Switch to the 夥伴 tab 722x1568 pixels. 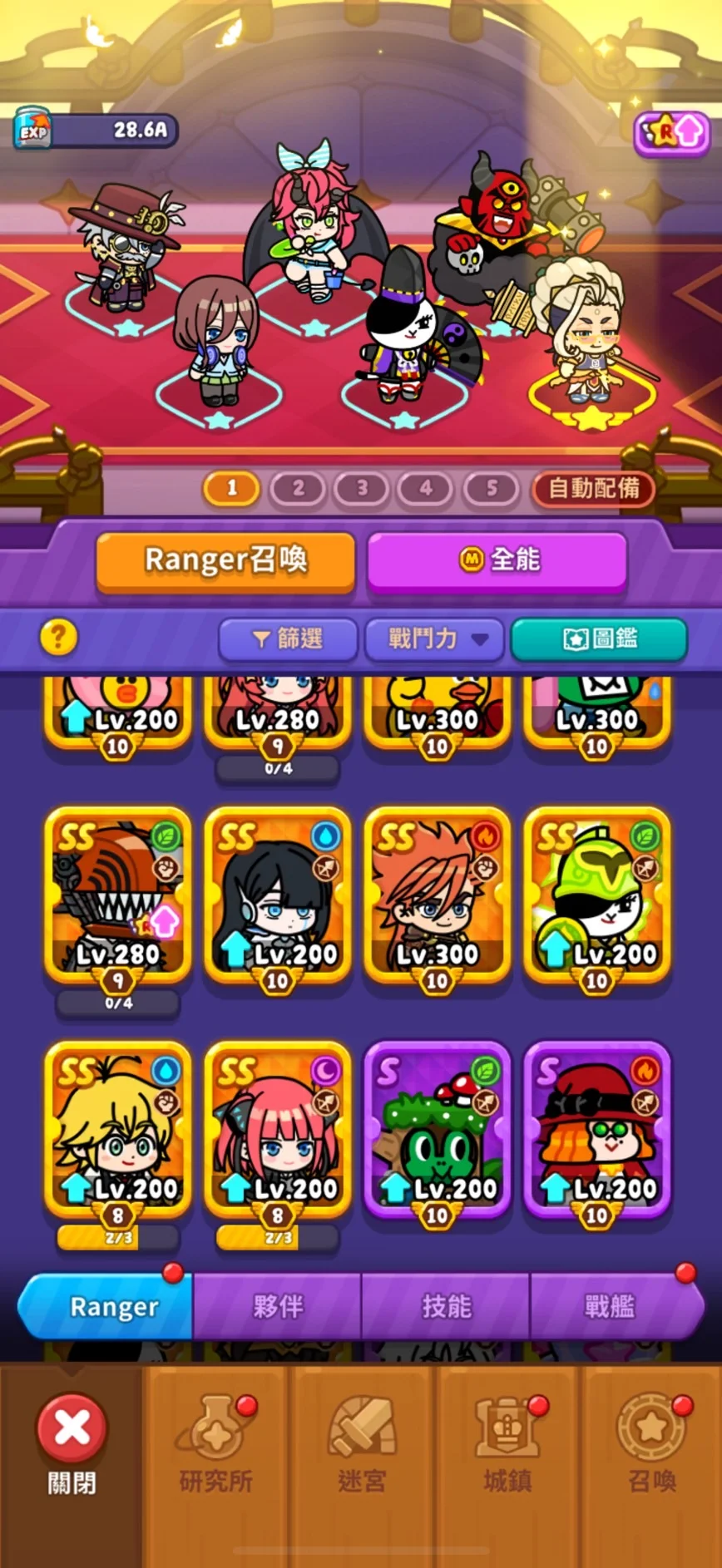(x=277, y=1306)
